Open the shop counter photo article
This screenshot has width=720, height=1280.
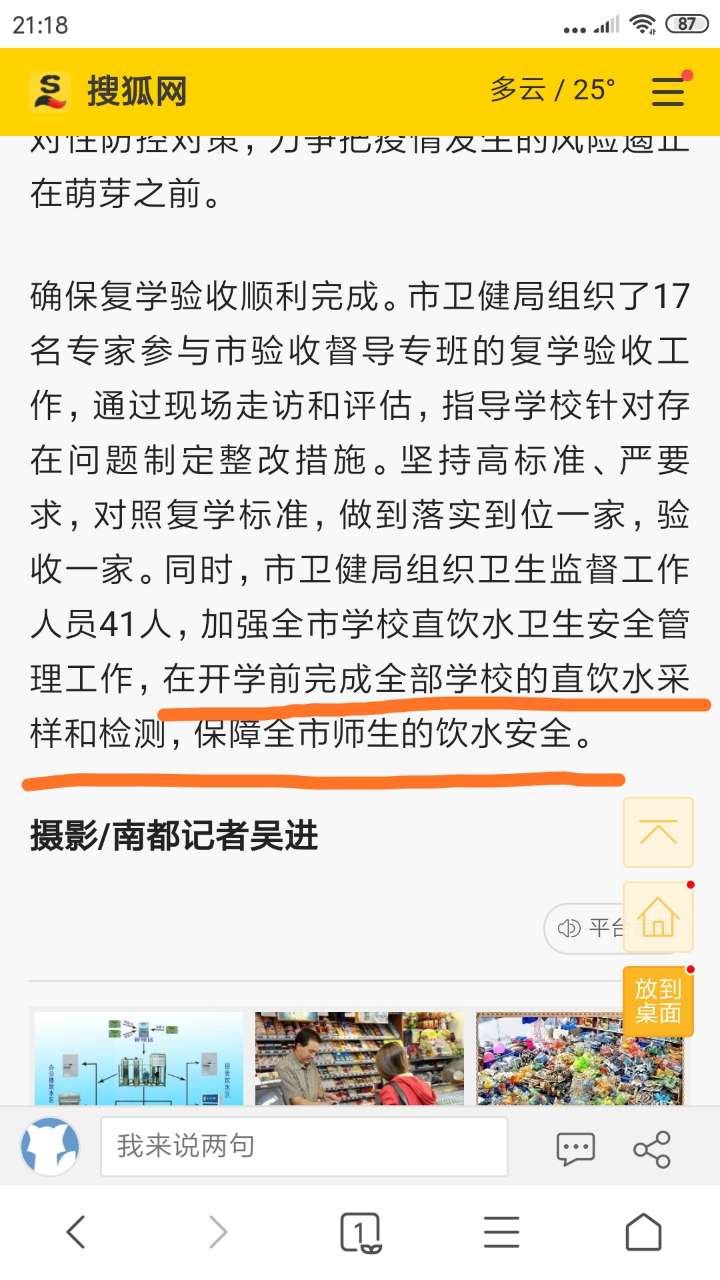(x=359, y=1058)
